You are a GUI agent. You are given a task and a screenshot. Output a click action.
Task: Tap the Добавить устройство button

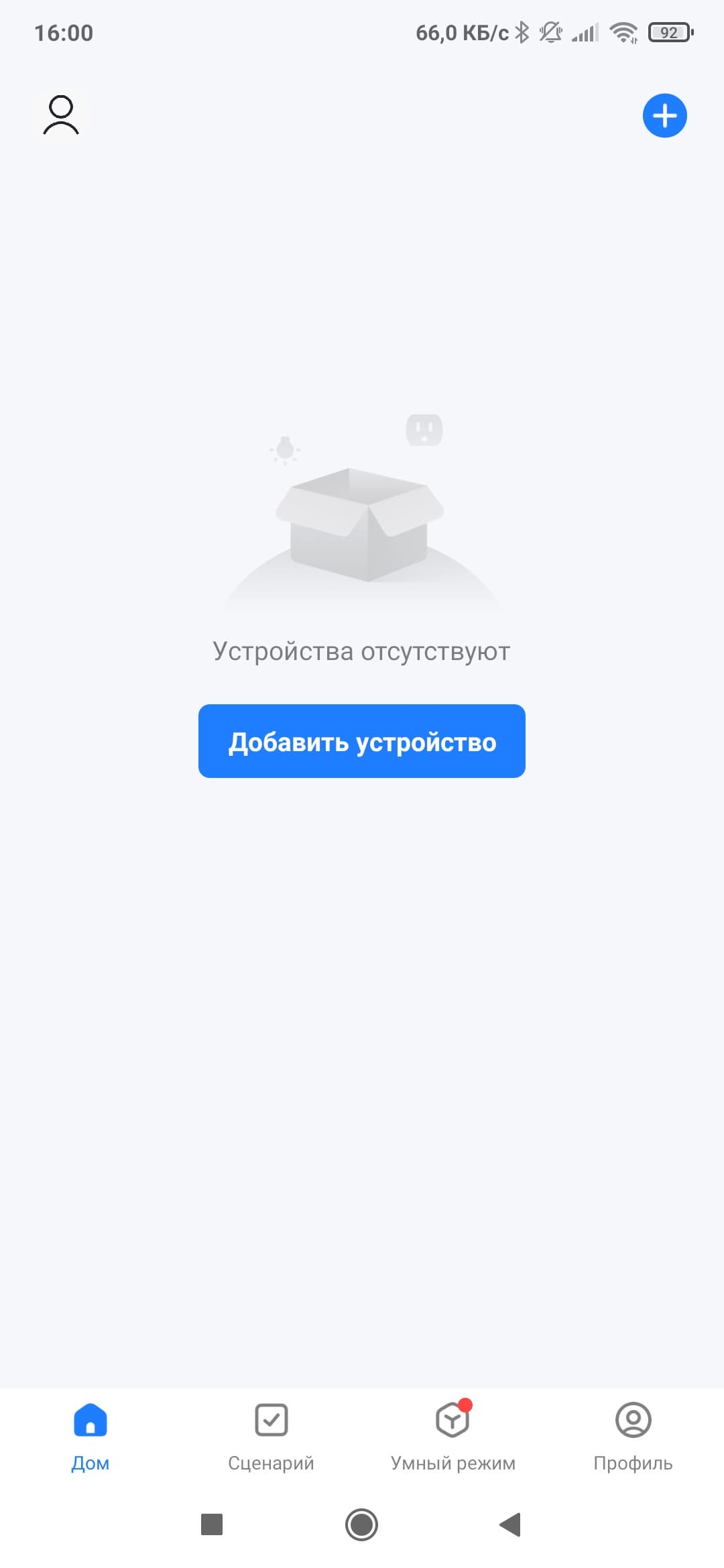[x=361, y=741]
